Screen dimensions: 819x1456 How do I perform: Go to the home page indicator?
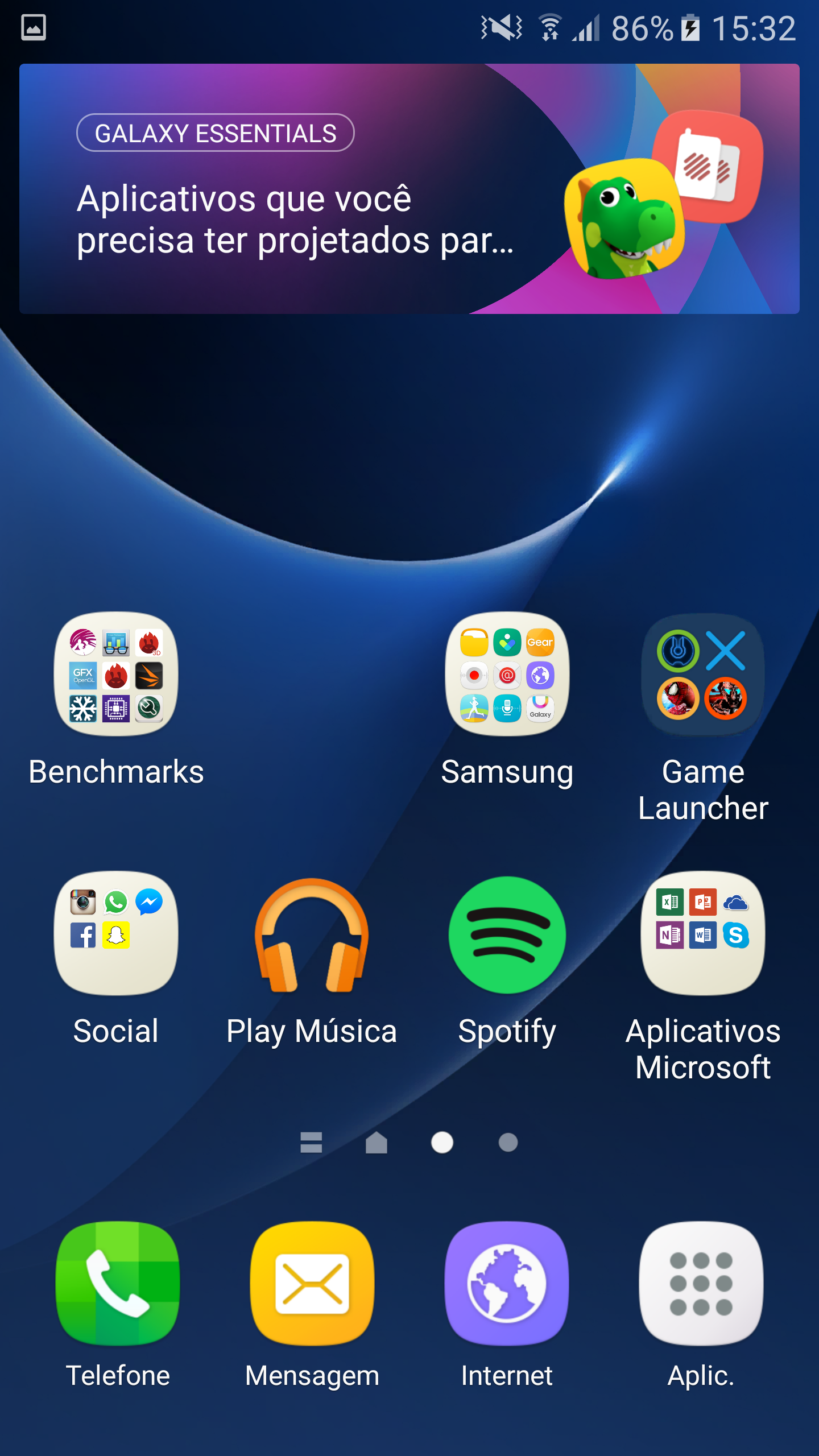coord(377,1142)
